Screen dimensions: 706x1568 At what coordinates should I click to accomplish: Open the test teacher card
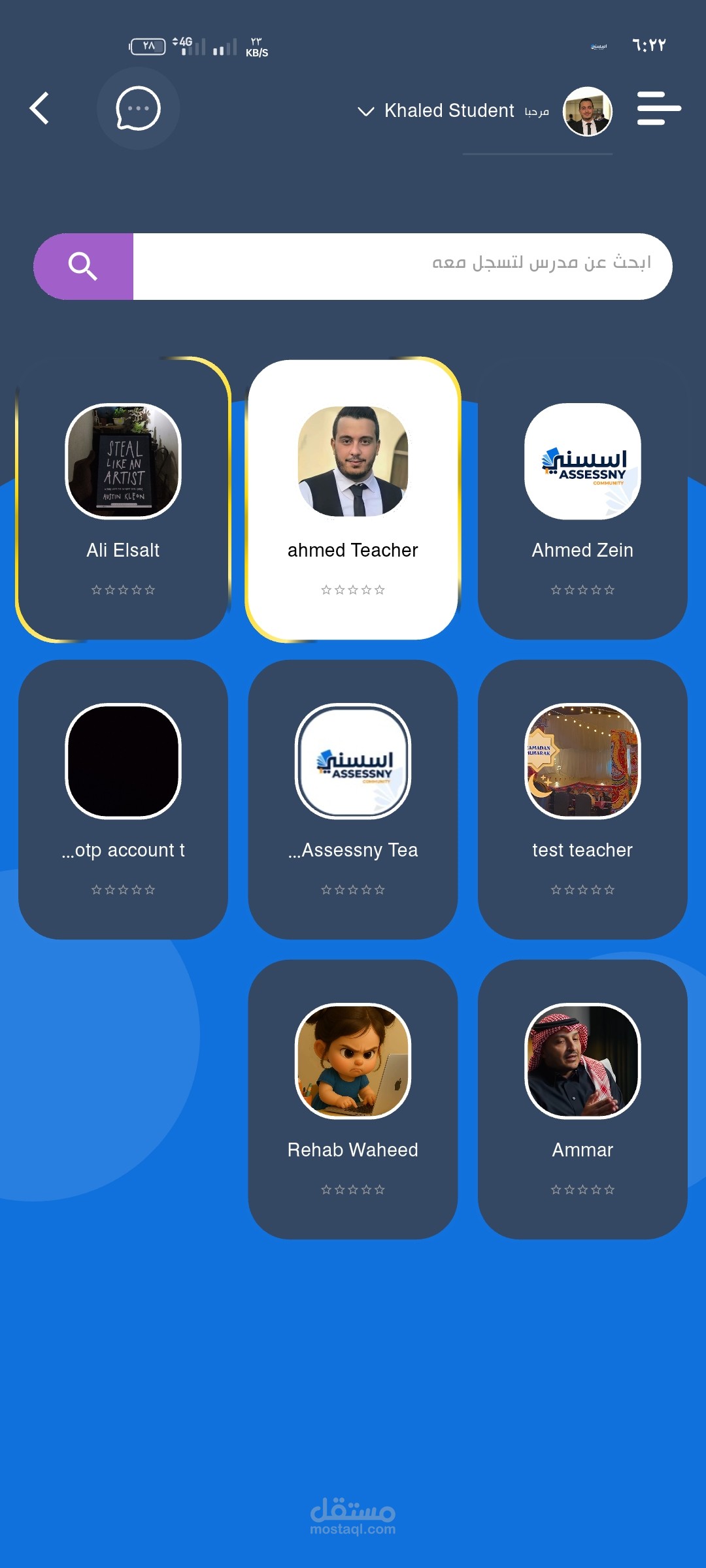[x=582, y=800]
